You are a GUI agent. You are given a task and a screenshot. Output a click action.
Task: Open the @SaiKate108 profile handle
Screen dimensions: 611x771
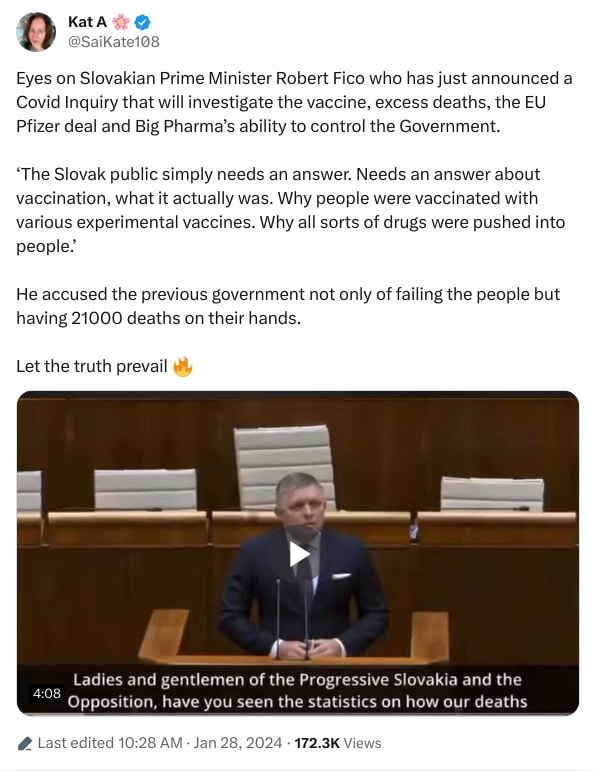click(113, 42)
